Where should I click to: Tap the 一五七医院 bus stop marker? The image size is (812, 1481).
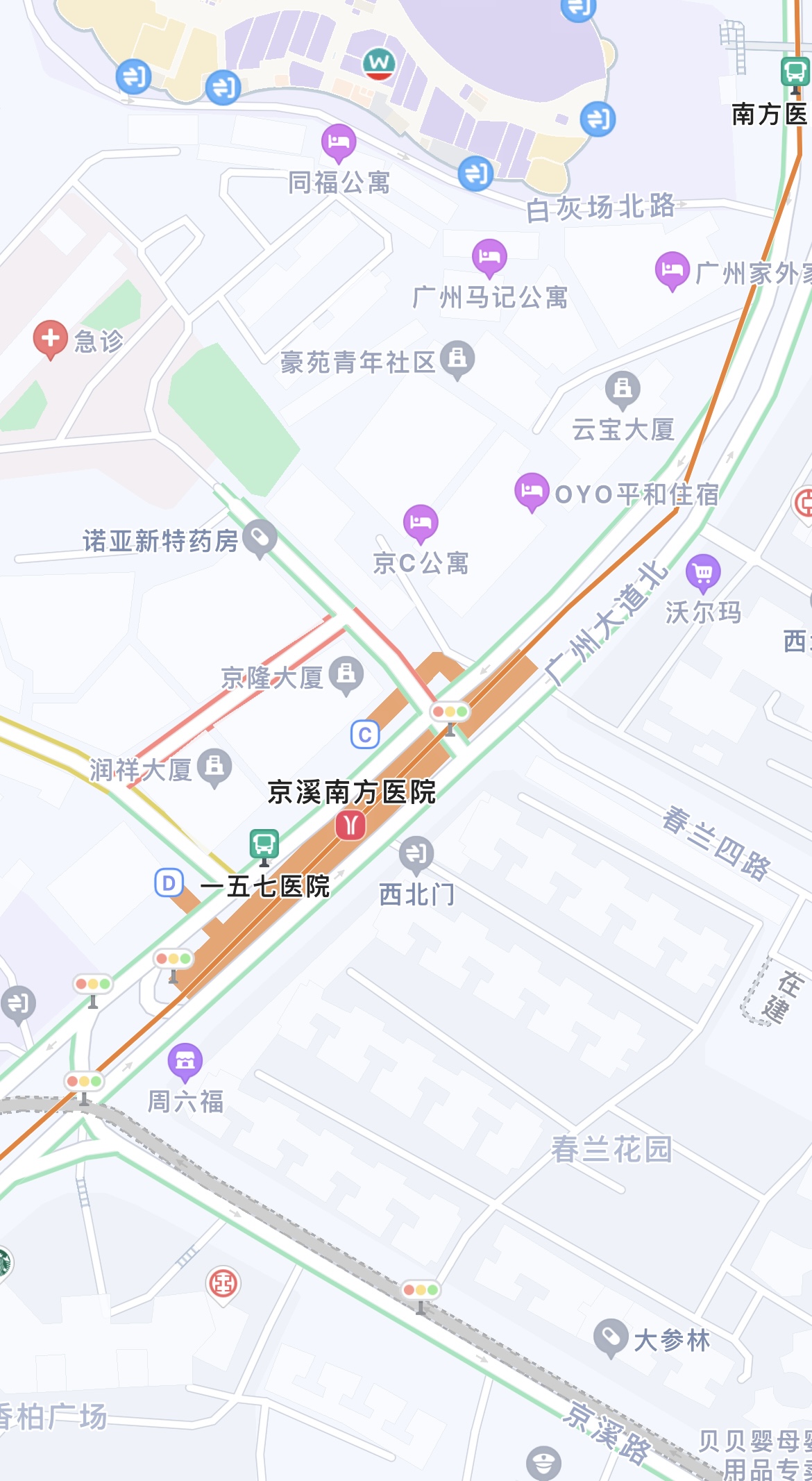pyautogui.click(x=264, y=845)
